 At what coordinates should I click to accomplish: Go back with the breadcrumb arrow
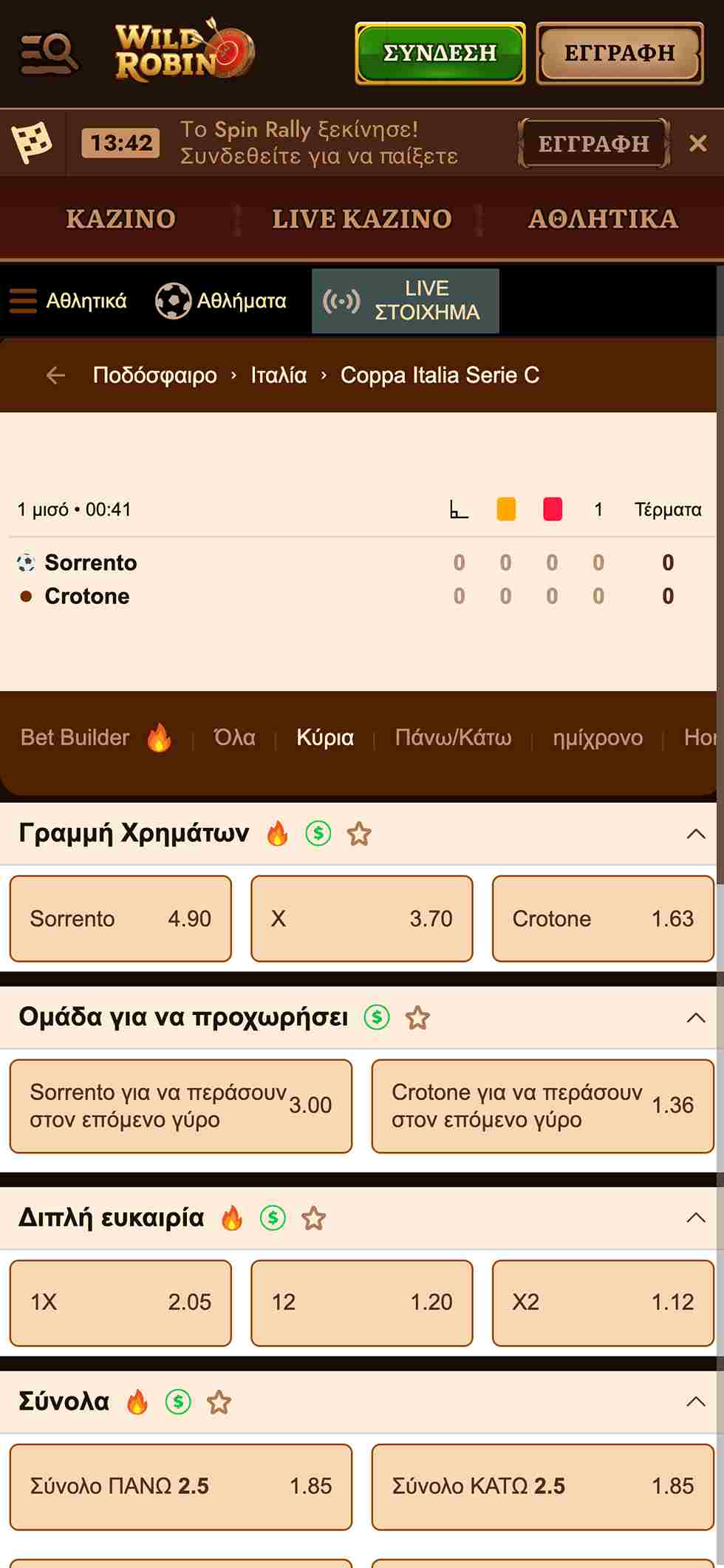[x=55, y=376]
